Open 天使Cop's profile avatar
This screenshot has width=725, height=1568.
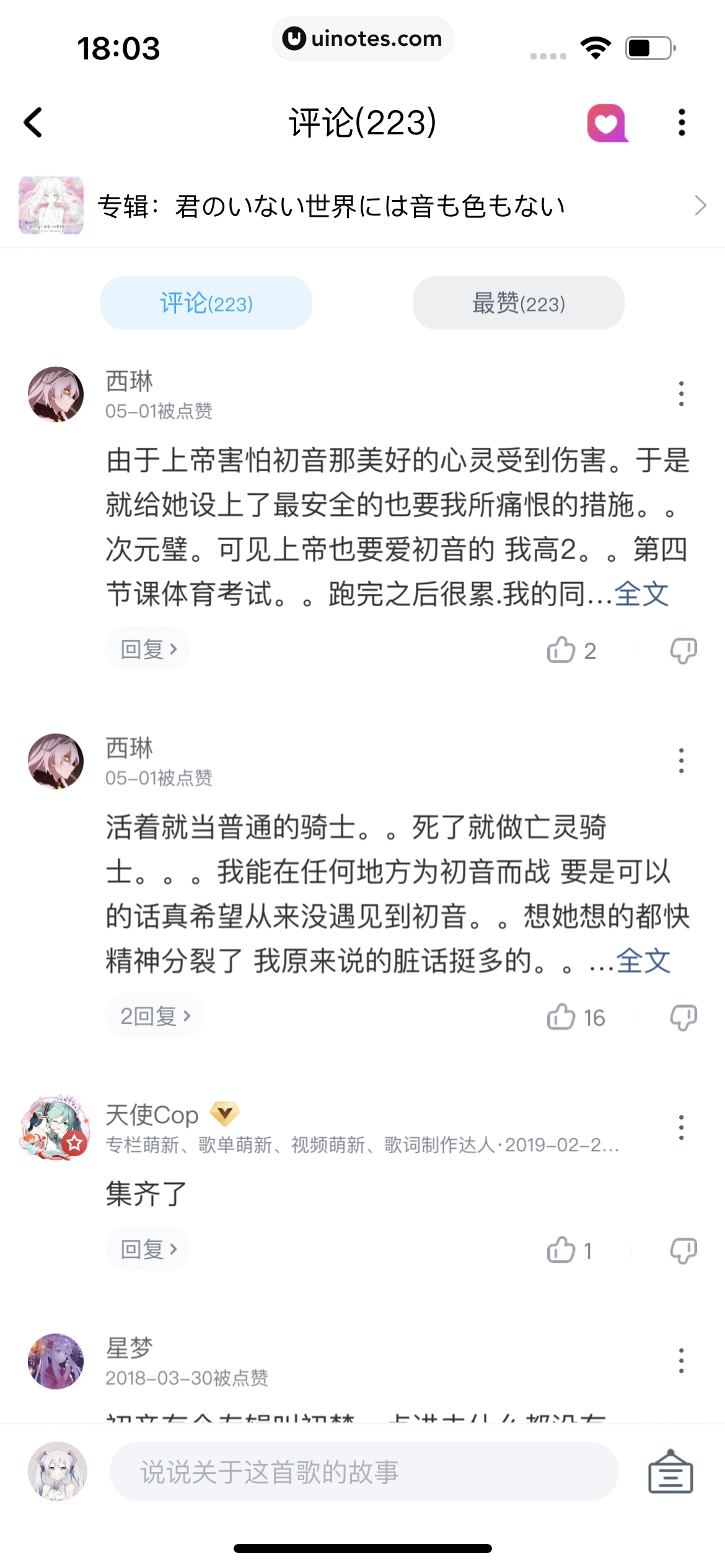pos(56,1127)
